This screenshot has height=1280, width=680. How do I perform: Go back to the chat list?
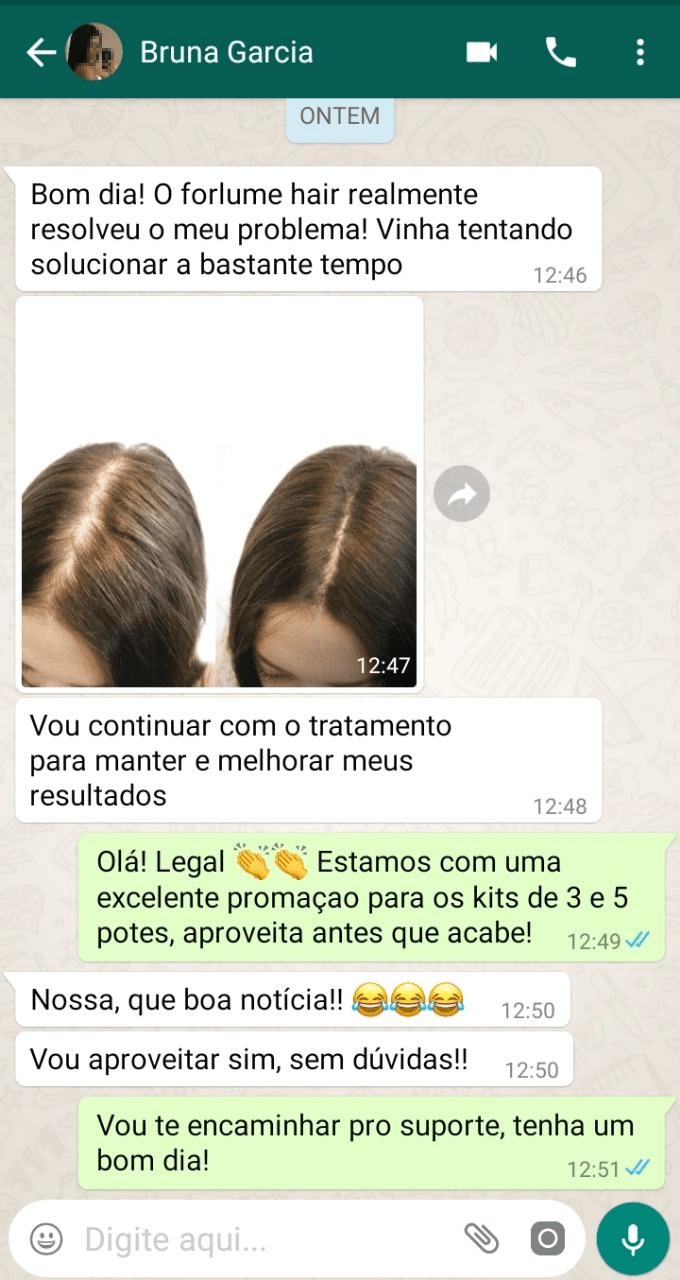(40, 52)
